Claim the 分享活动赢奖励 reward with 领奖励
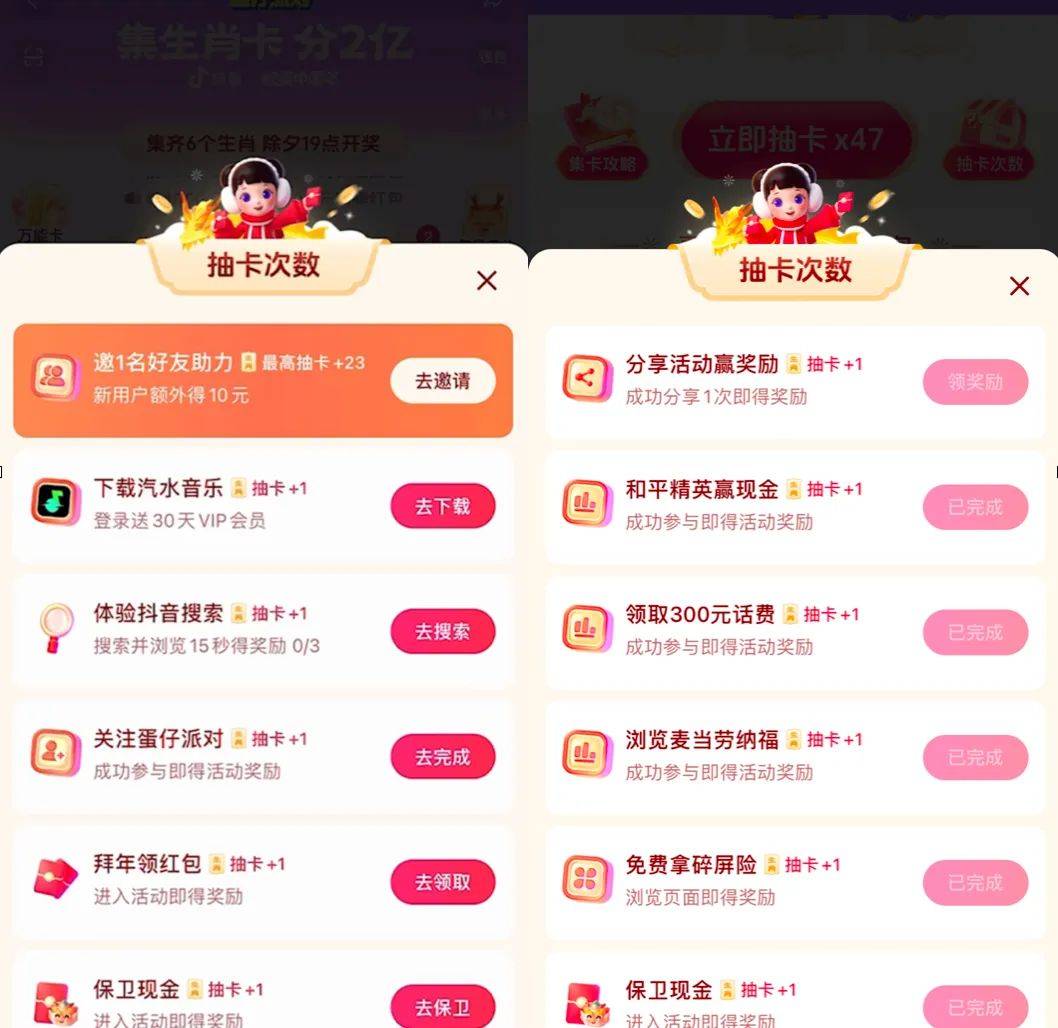 (975, 381)
